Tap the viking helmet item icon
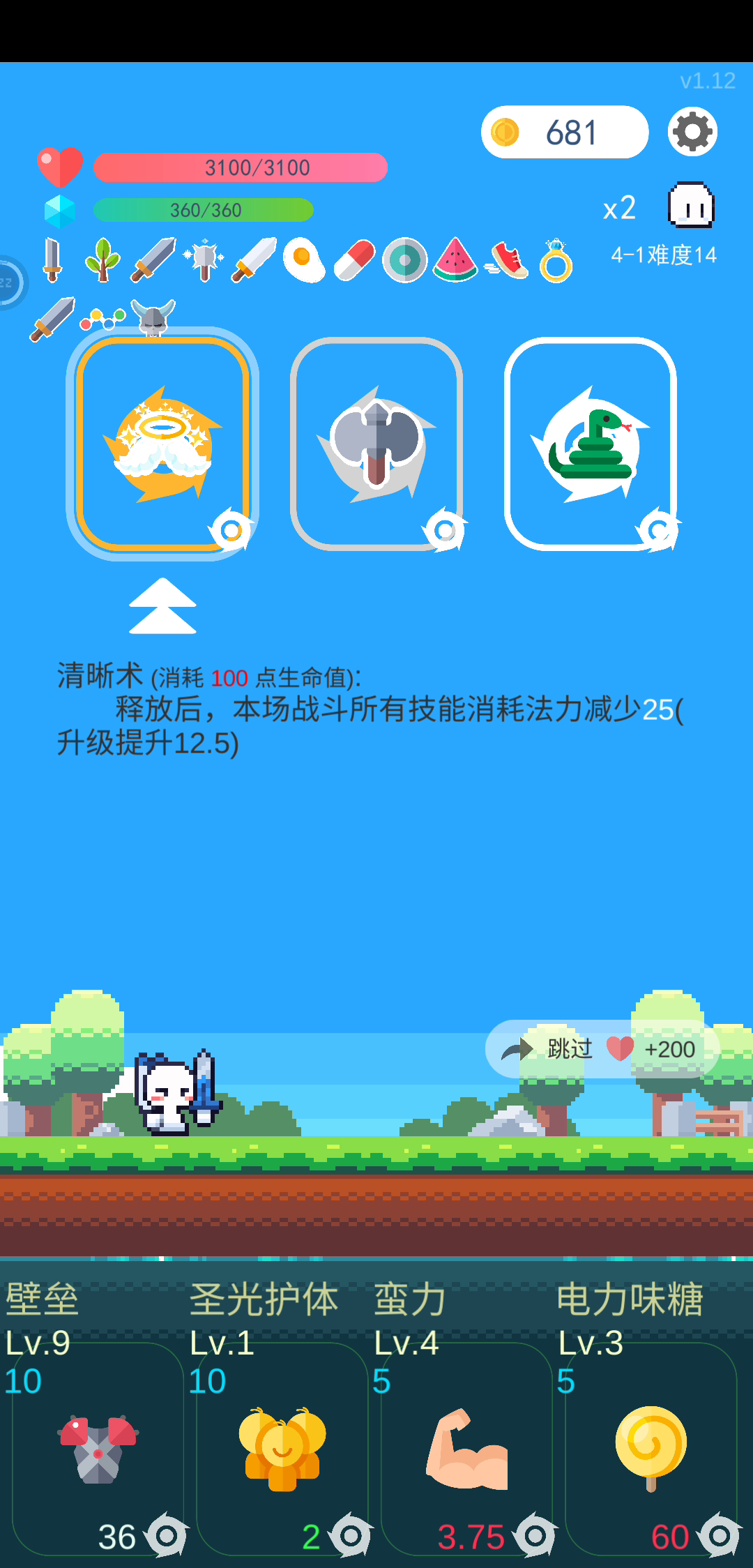 coord(153,319)
